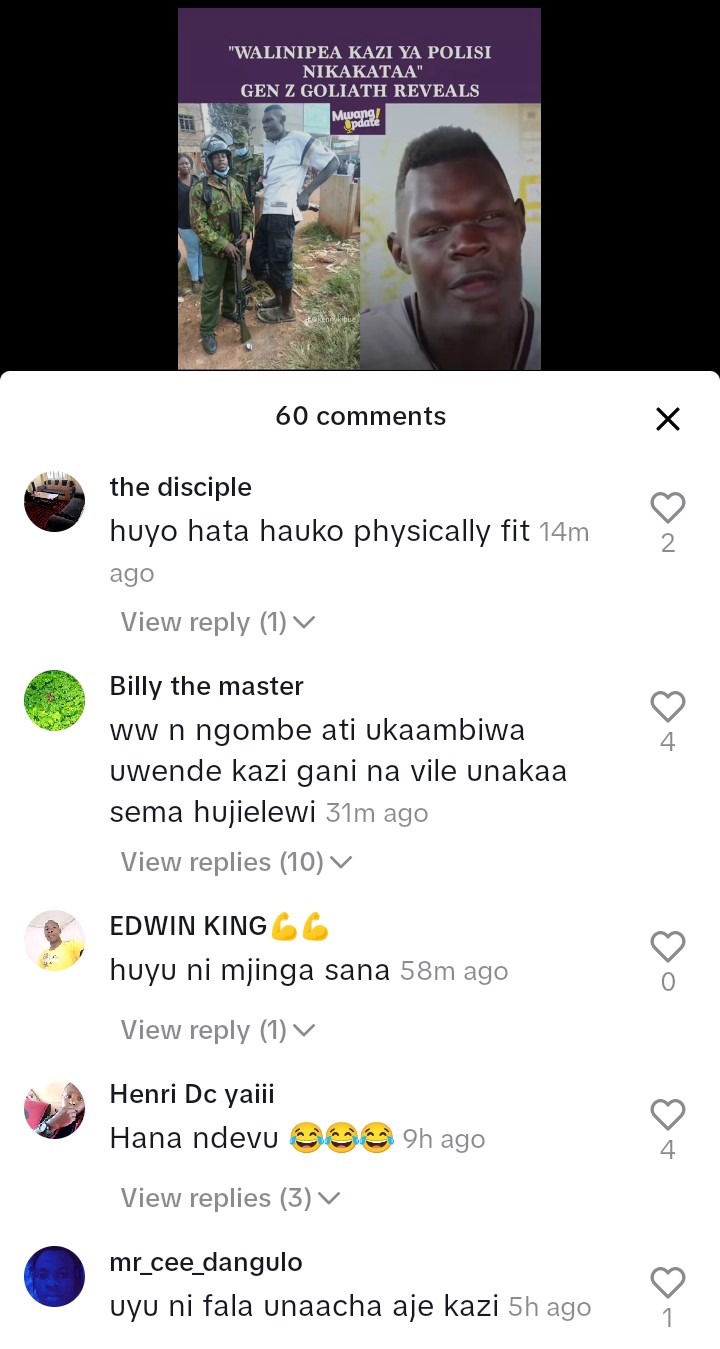The width and height of the screenshot is (720, 1349).
Task: Expand the reply under the disciple's comment
Action: tap(217, 622)
